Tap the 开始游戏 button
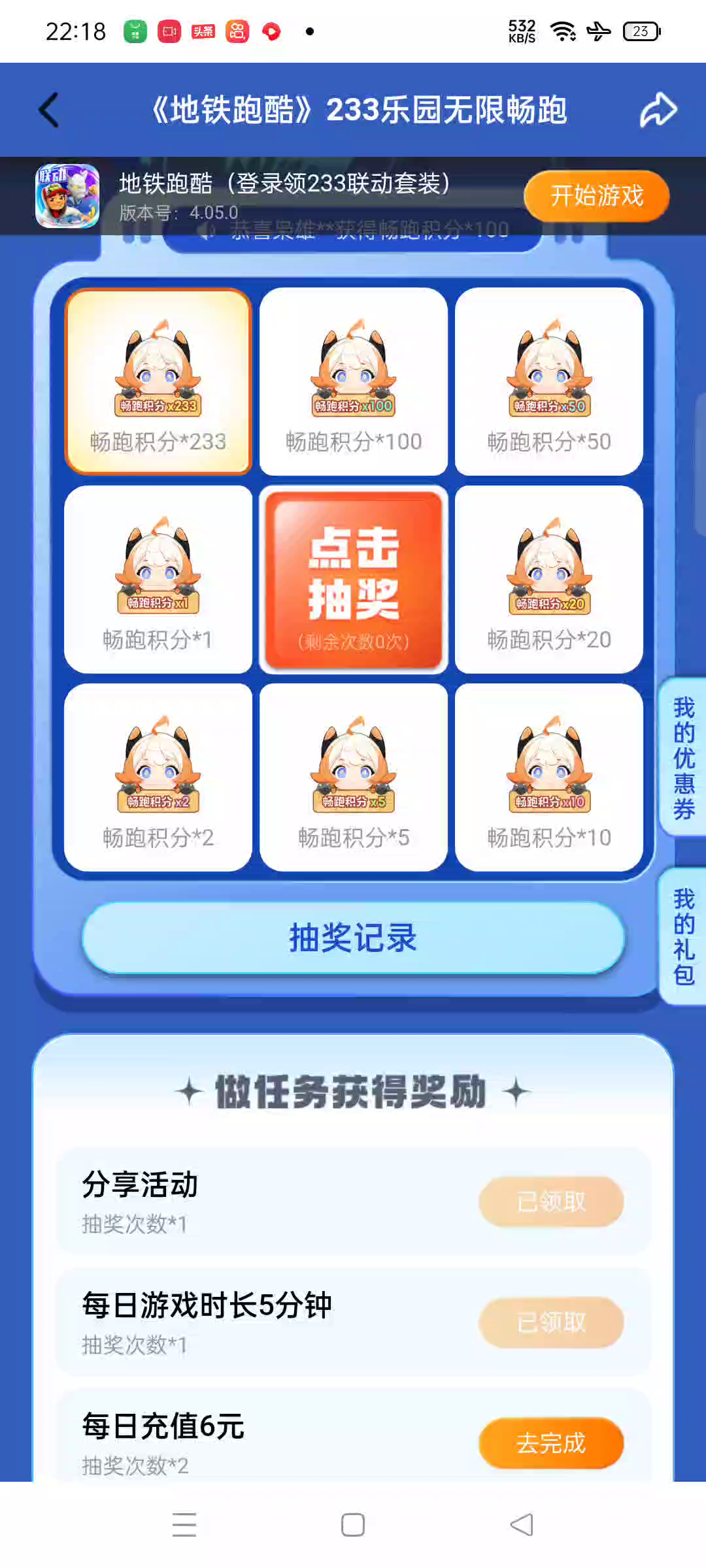Screen dimensions: 706x1568 click(596, 196)
